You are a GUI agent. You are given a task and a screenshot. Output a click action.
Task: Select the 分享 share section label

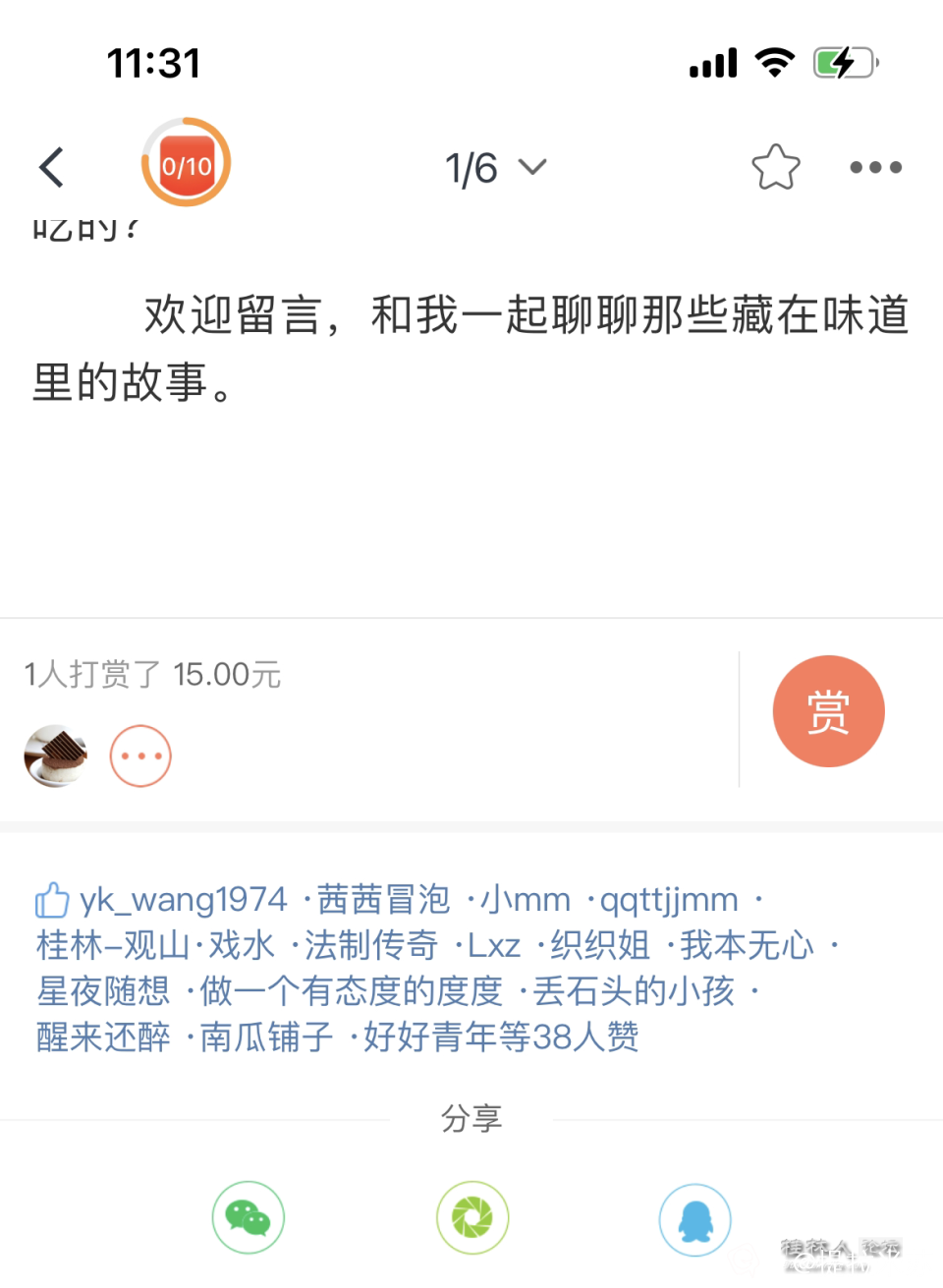click(x=472, y=1117)
